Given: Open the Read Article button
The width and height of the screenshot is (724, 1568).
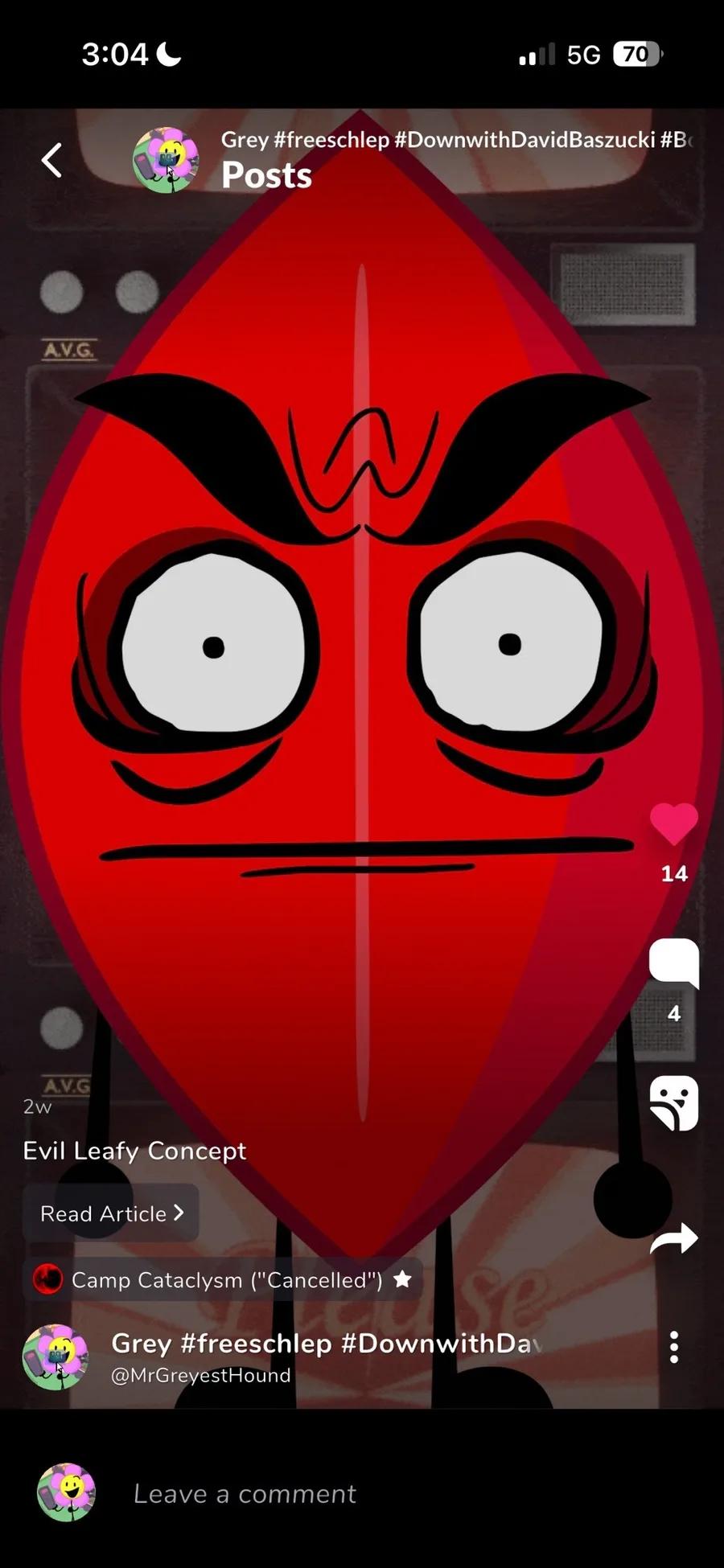Looking at the screenshot, I should coord(112,1213).
